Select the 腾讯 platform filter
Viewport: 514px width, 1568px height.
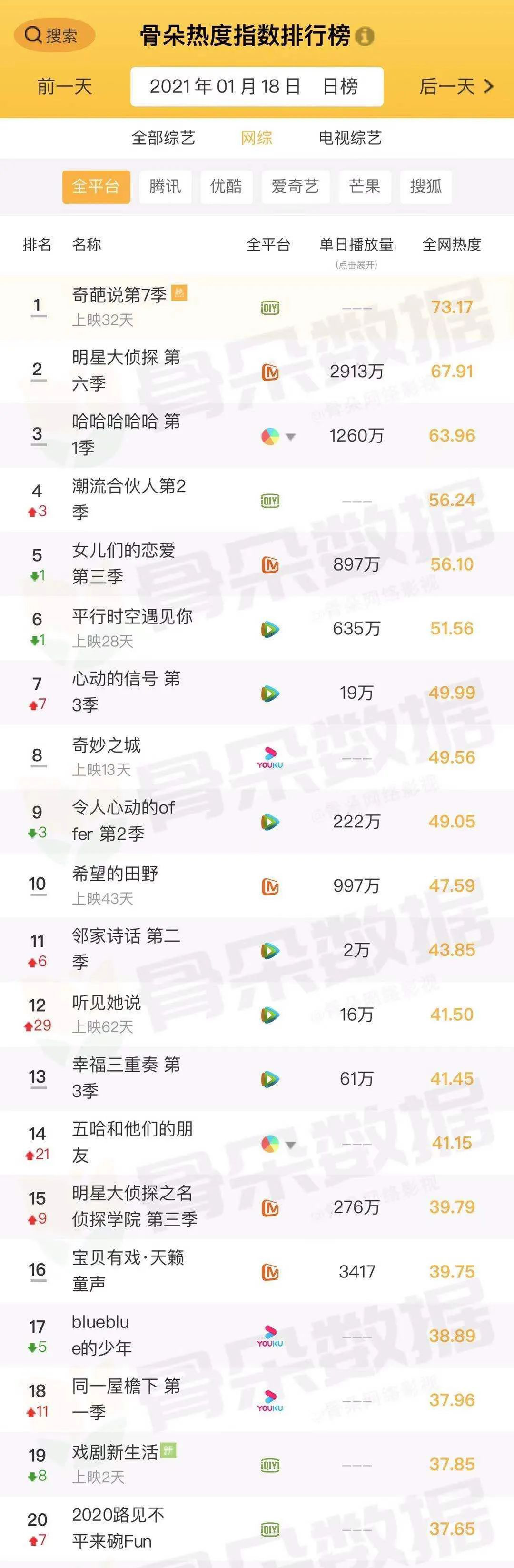pyautogui.click(x=165, y=186)
